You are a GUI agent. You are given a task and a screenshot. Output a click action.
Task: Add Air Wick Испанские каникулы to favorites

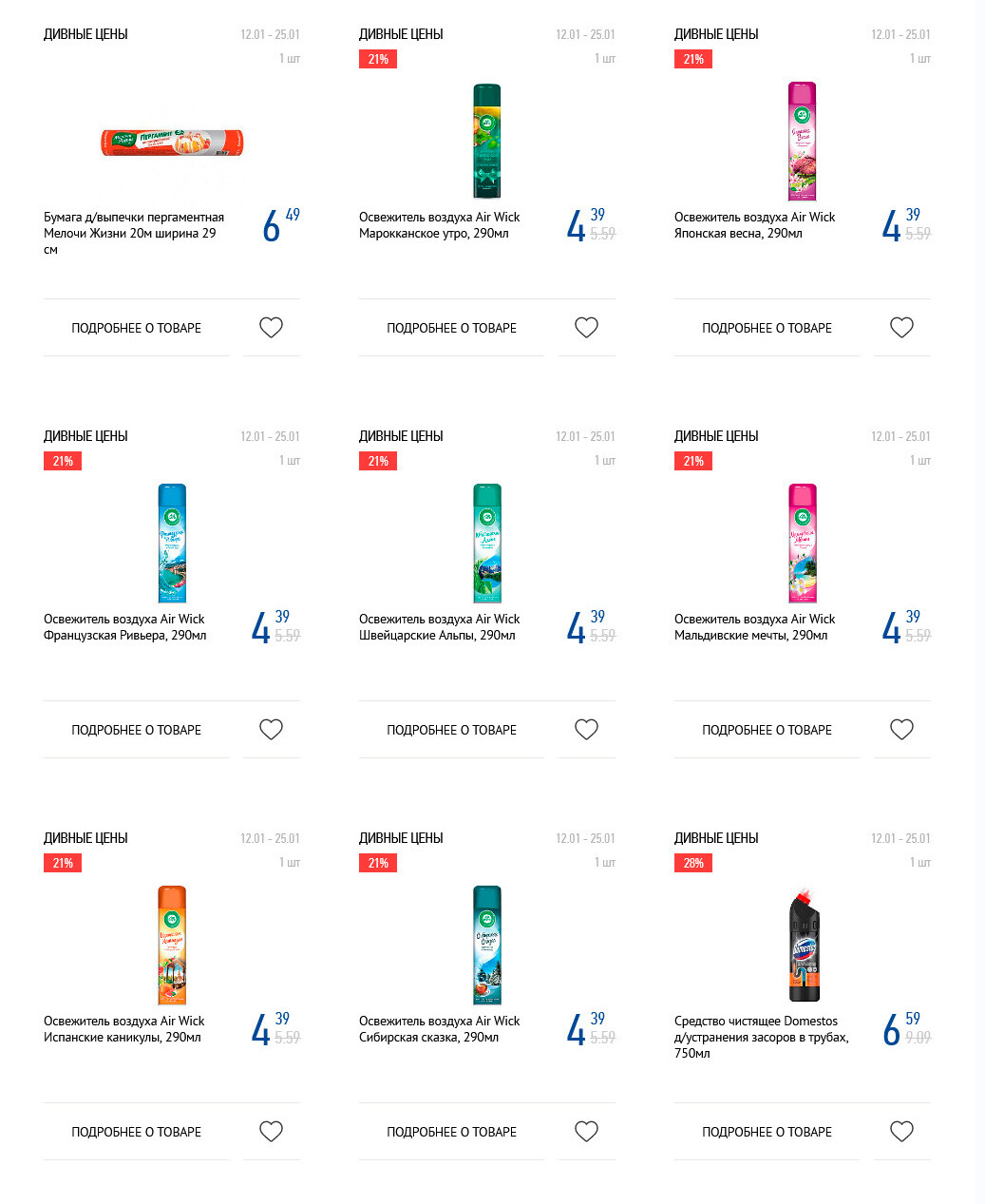[271, 1132]
